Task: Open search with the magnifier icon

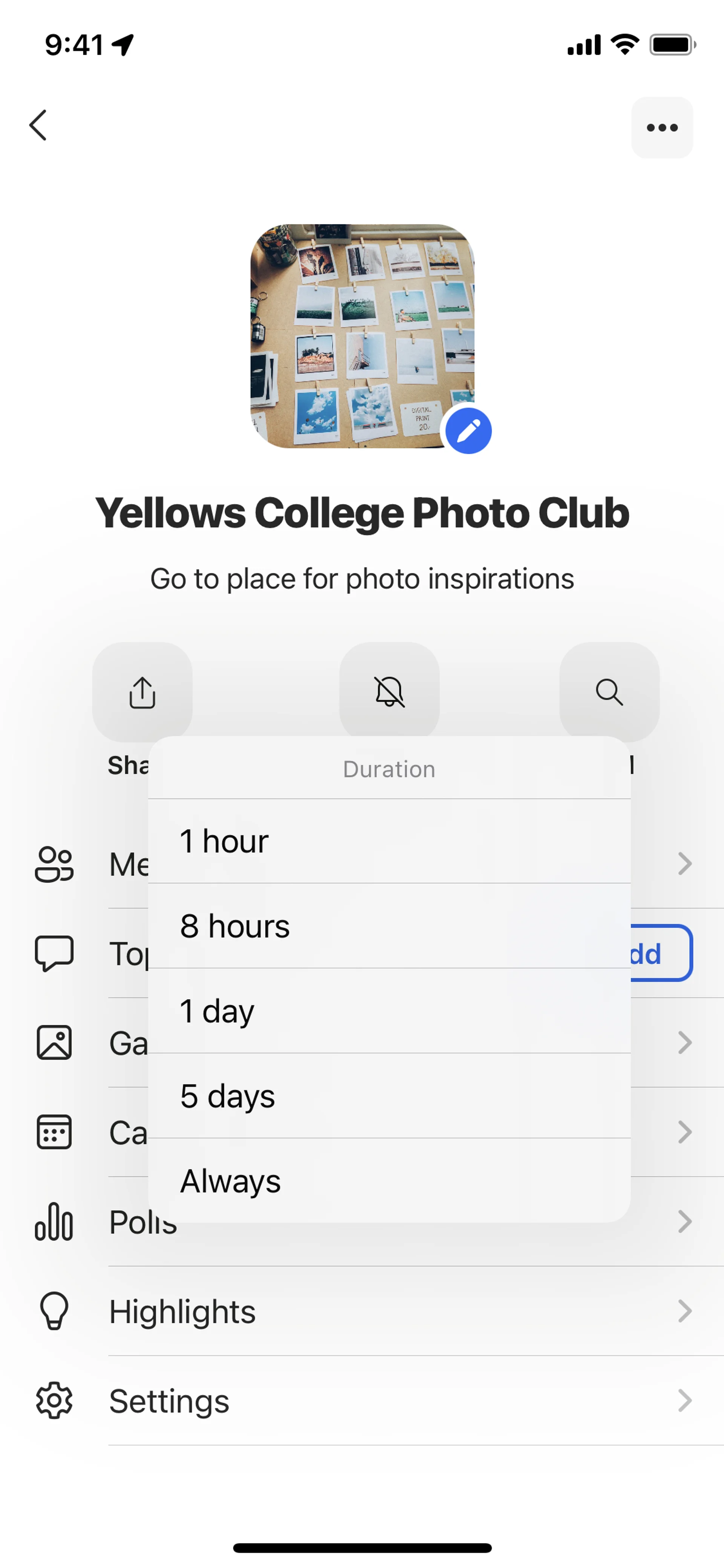Action: 609,692
